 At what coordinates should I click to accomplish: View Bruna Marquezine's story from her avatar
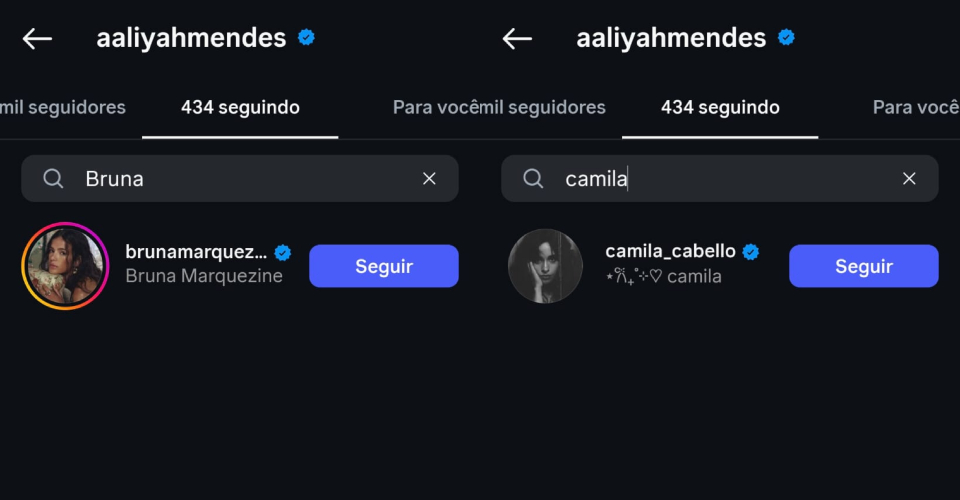tap(65, 266)
